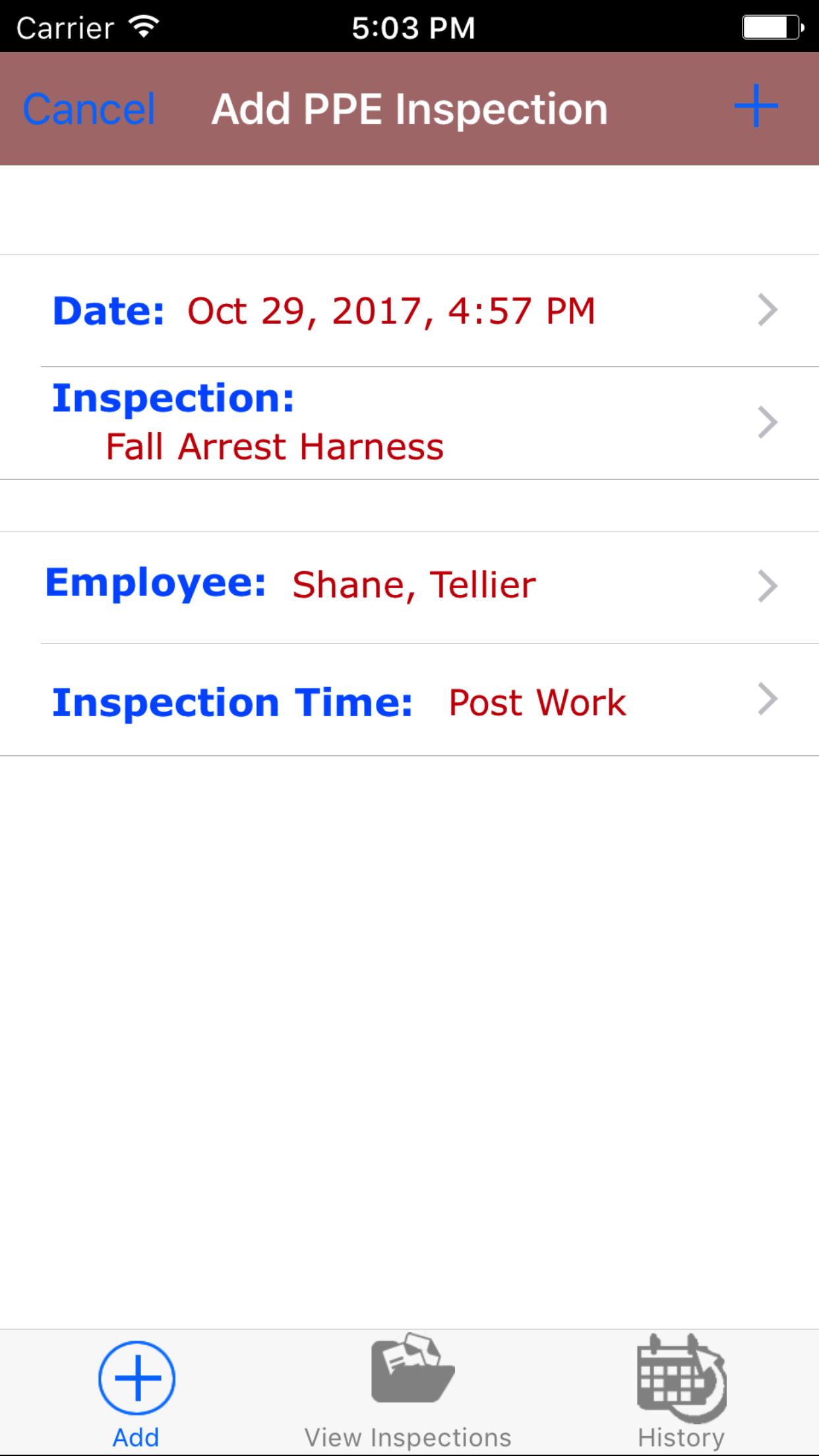Screen dimensions: 819x1456
Task: Select a different Employee
Action: coord(409,586)
